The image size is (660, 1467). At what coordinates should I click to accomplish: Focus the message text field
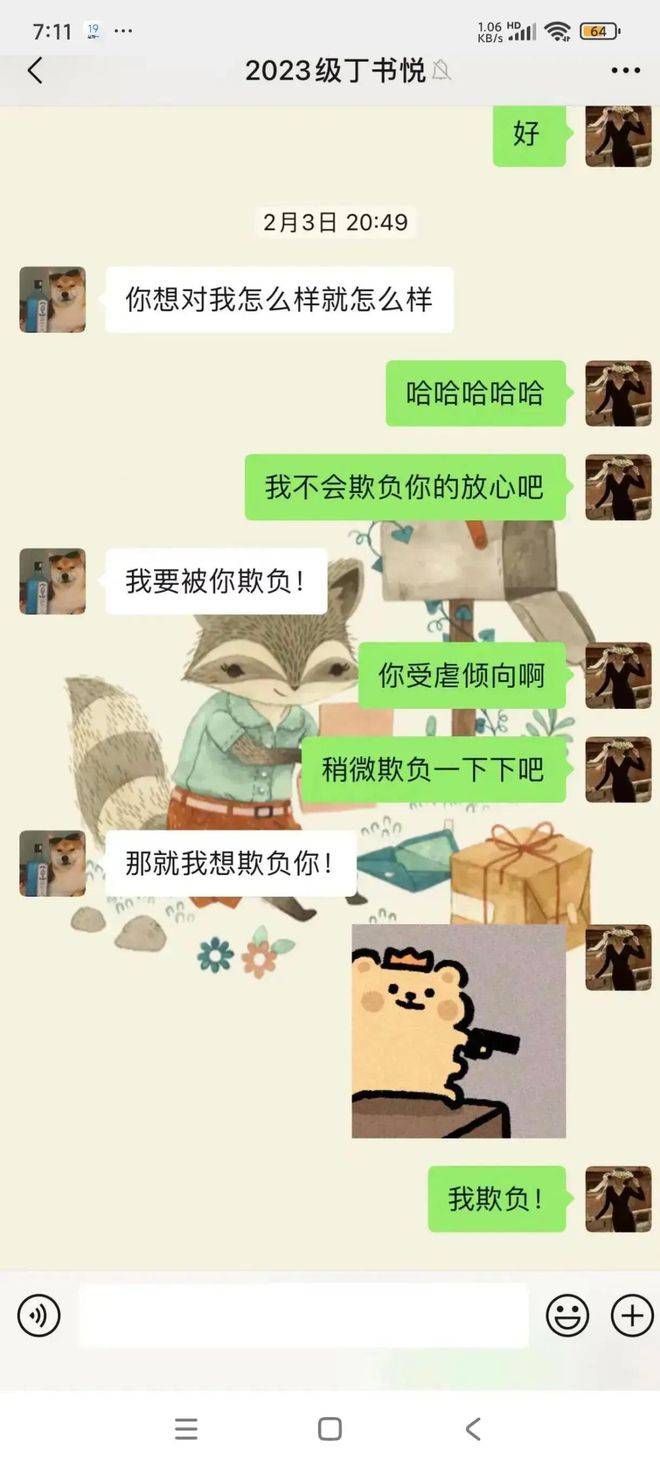click(x=303, y=1315)
